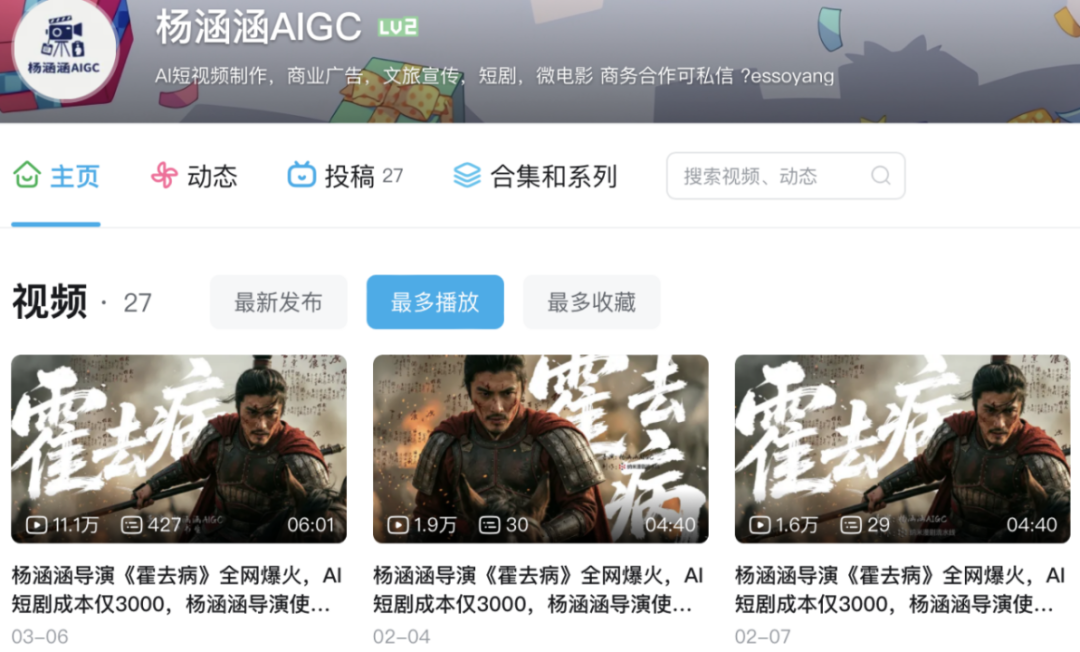
Task: Open the 杨涵涵AIGC profile avatar
Action: (66, 50)
